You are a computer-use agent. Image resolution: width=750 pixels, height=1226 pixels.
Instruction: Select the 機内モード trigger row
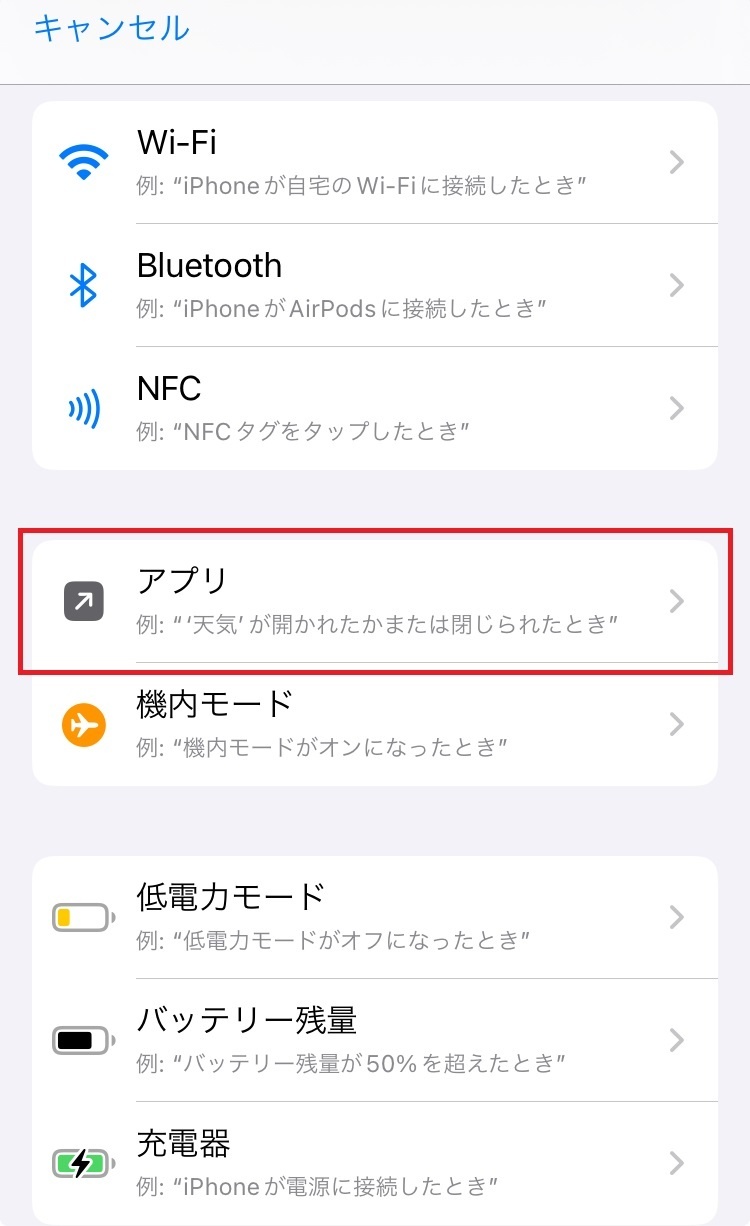375,724
